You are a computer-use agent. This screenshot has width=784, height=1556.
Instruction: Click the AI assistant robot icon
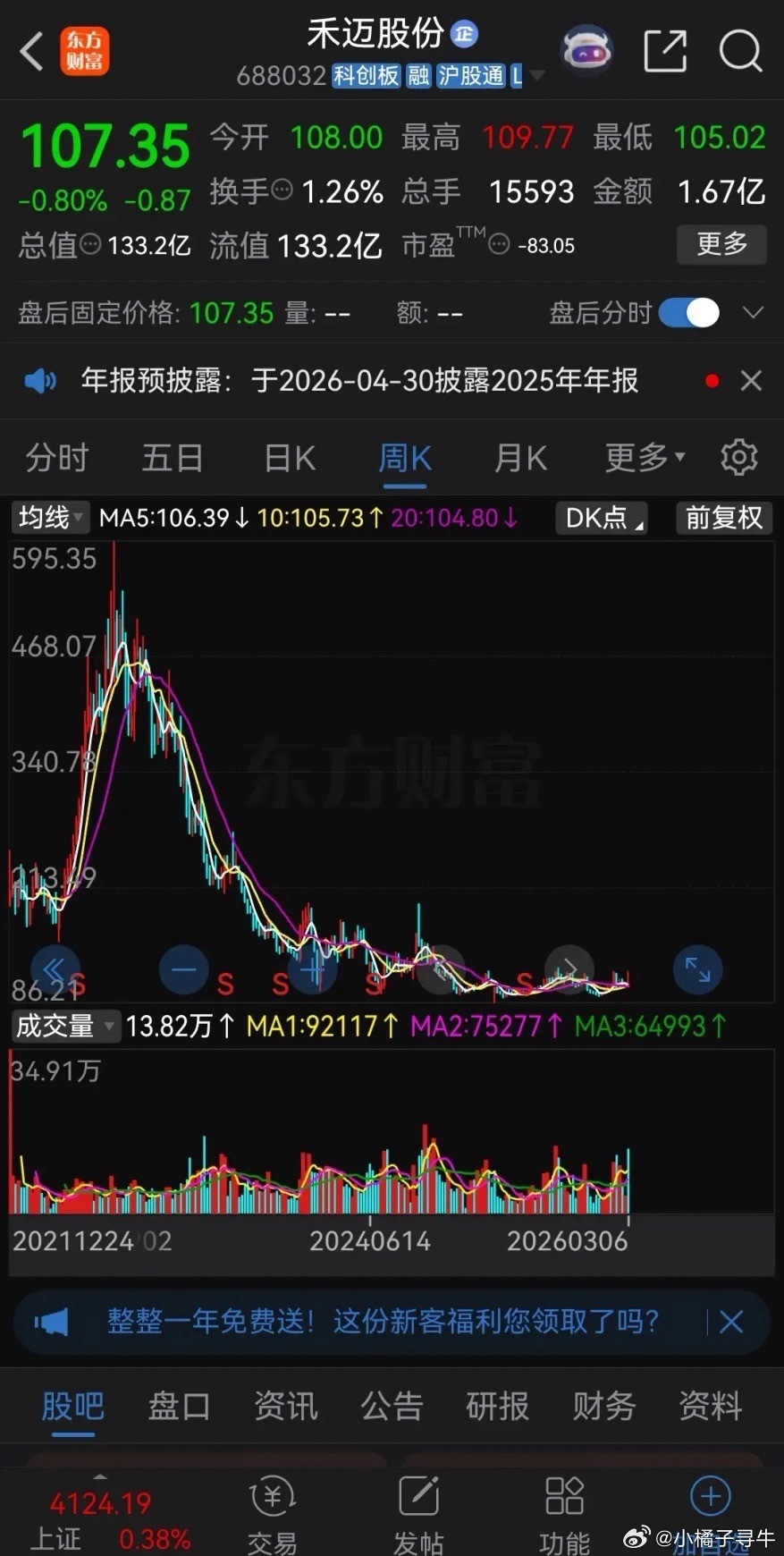[587, 51]
